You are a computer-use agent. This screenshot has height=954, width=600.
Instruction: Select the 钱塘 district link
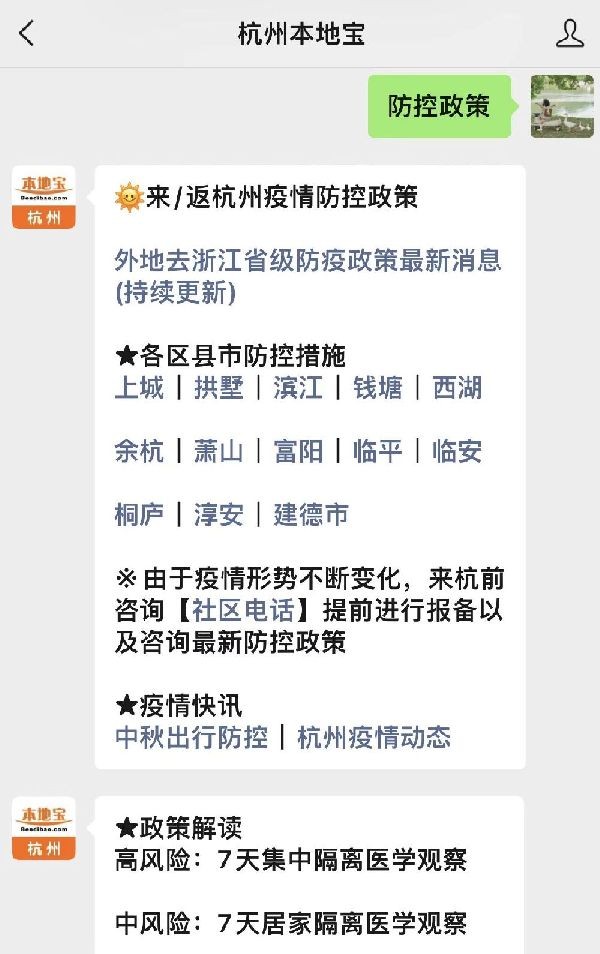(377, 387)
